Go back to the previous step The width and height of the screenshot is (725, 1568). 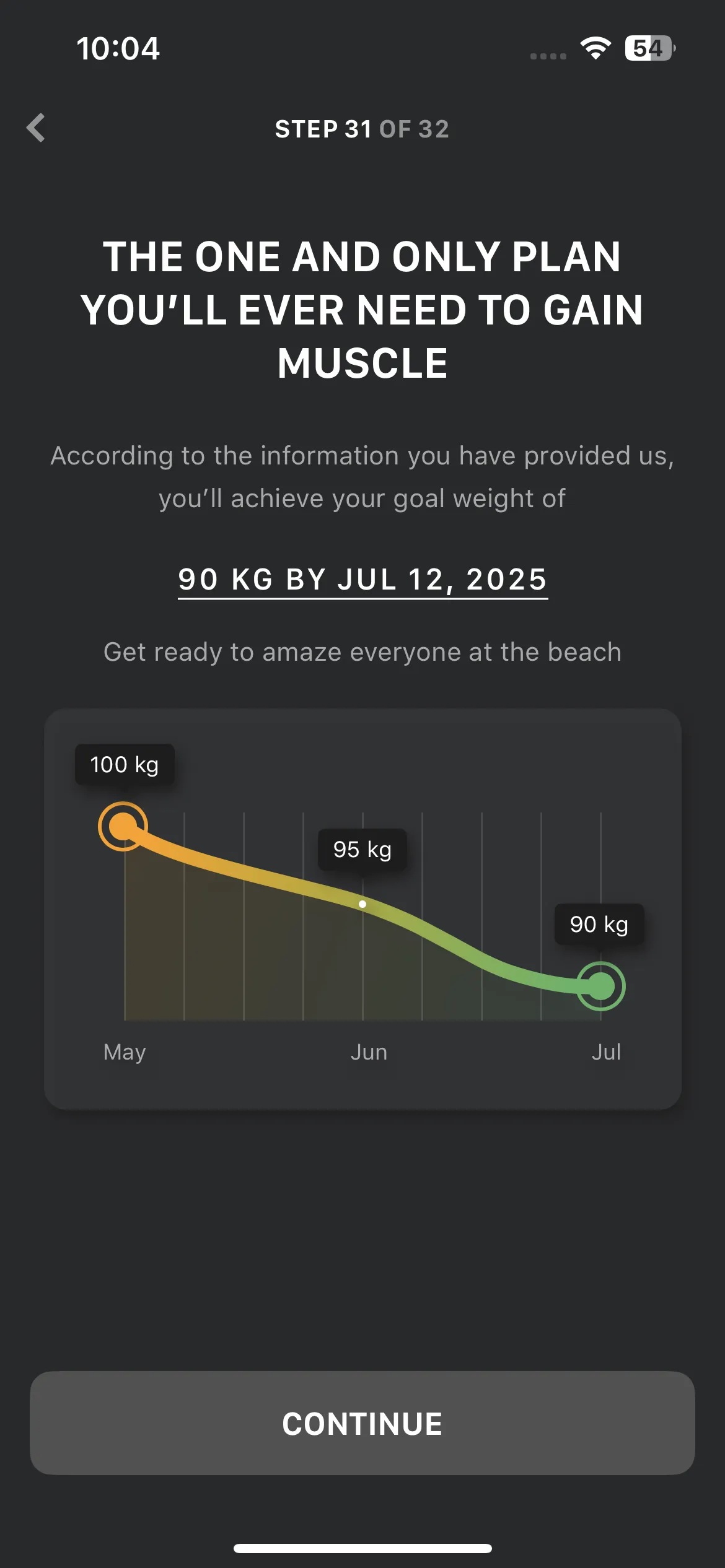(x=36, y=128)
